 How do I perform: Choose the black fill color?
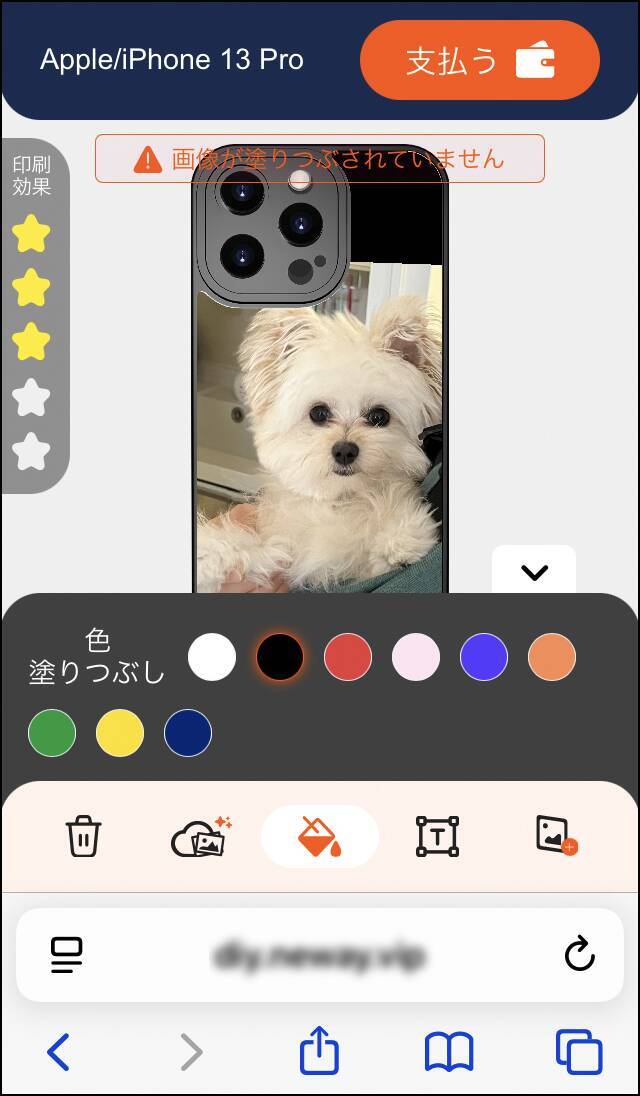click(x=280, y=657)
